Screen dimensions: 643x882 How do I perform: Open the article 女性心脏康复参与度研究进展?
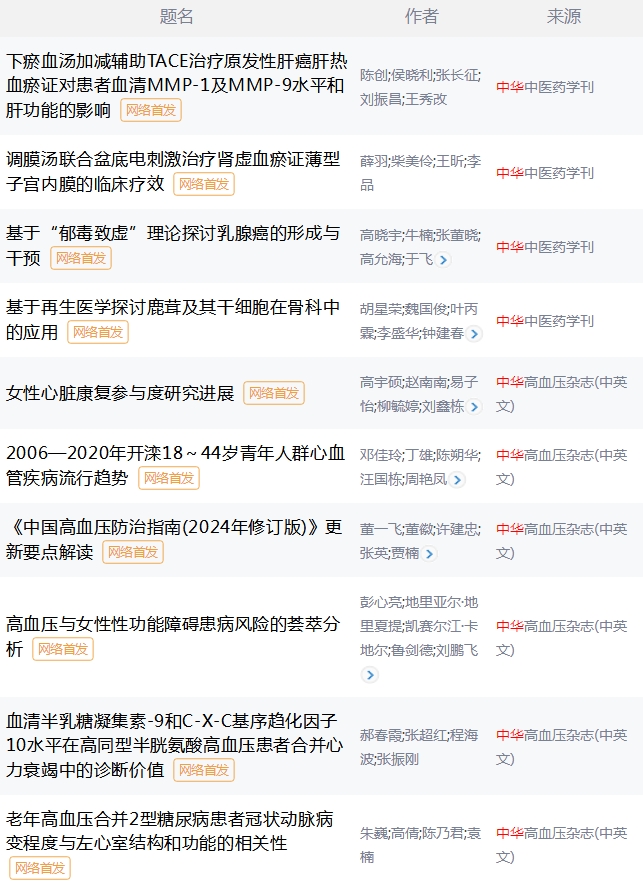click(x=120, y=393)
